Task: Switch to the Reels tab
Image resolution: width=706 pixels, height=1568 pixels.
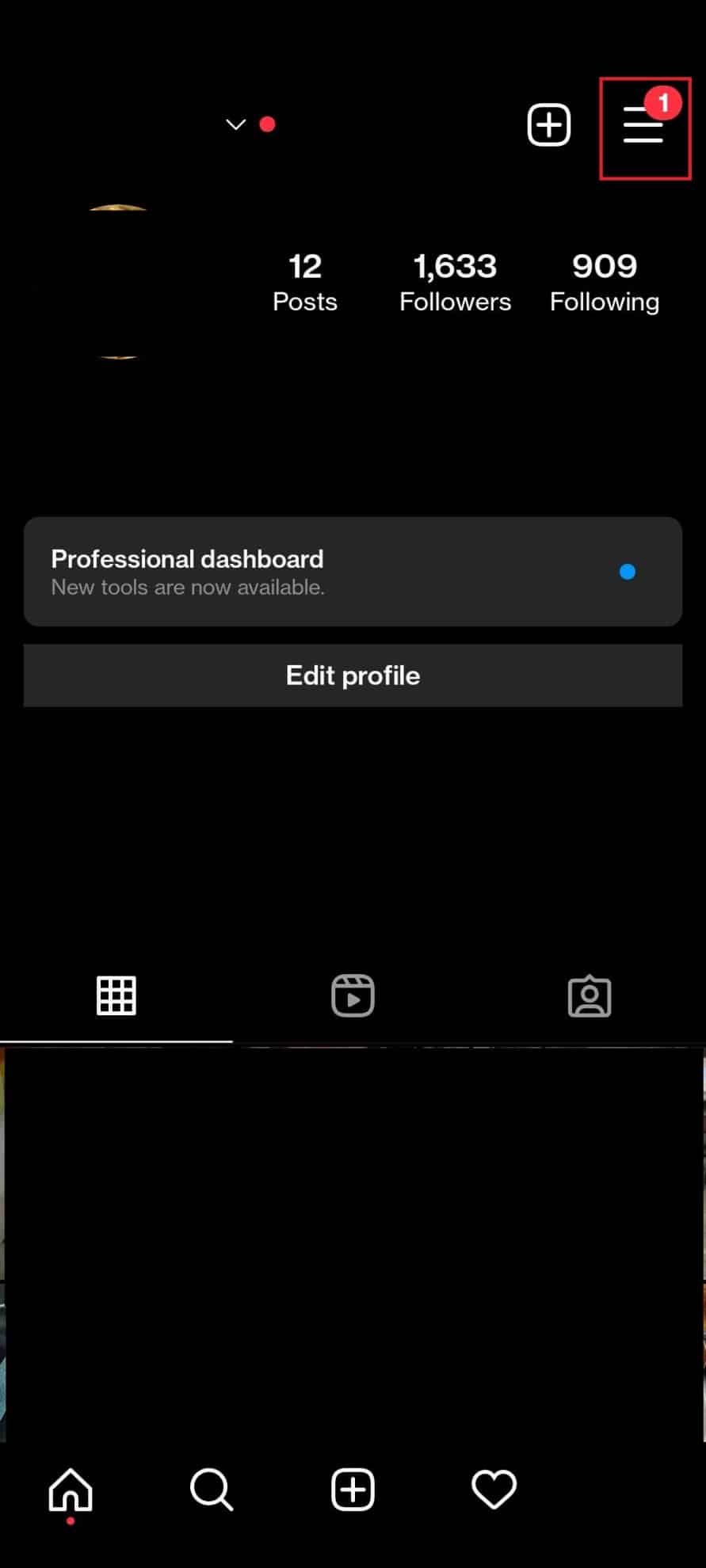Action: [x=353, y=995]
